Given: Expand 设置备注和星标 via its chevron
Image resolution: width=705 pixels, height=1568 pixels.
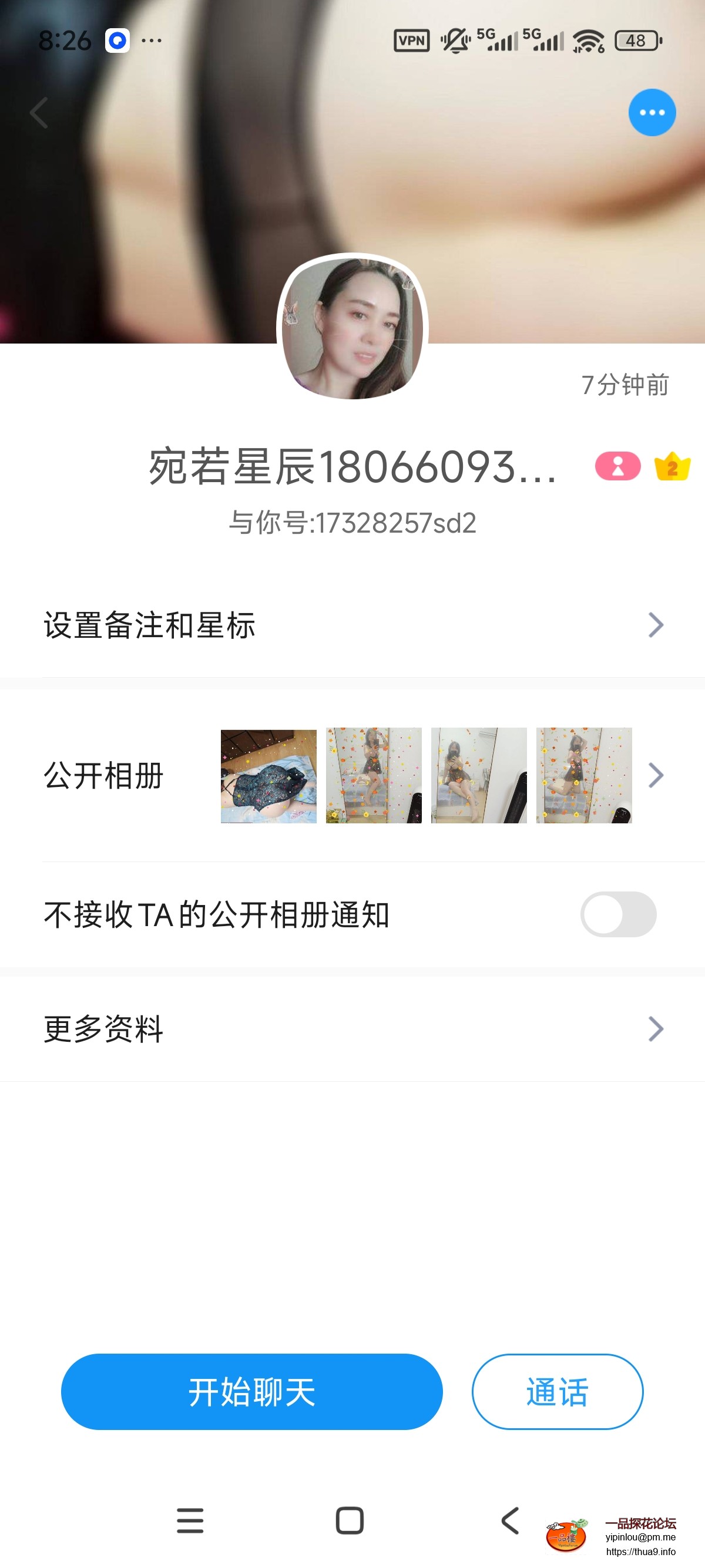Looking at the screenshot, I should [x=656, y=623].
